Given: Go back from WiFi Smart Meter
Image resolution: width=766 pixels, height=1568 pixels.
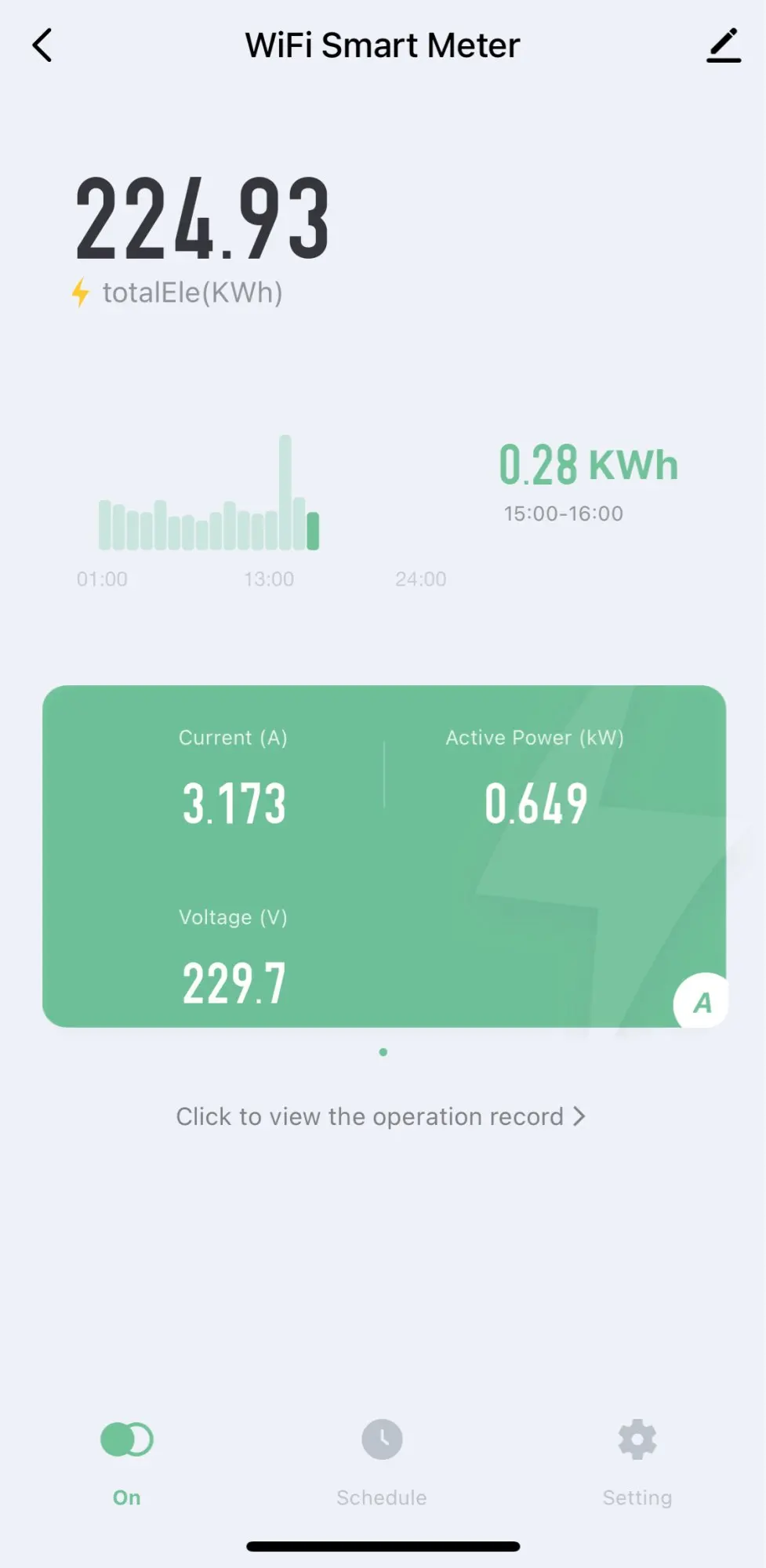Looking at the screenshot, I should click(43, 45).
